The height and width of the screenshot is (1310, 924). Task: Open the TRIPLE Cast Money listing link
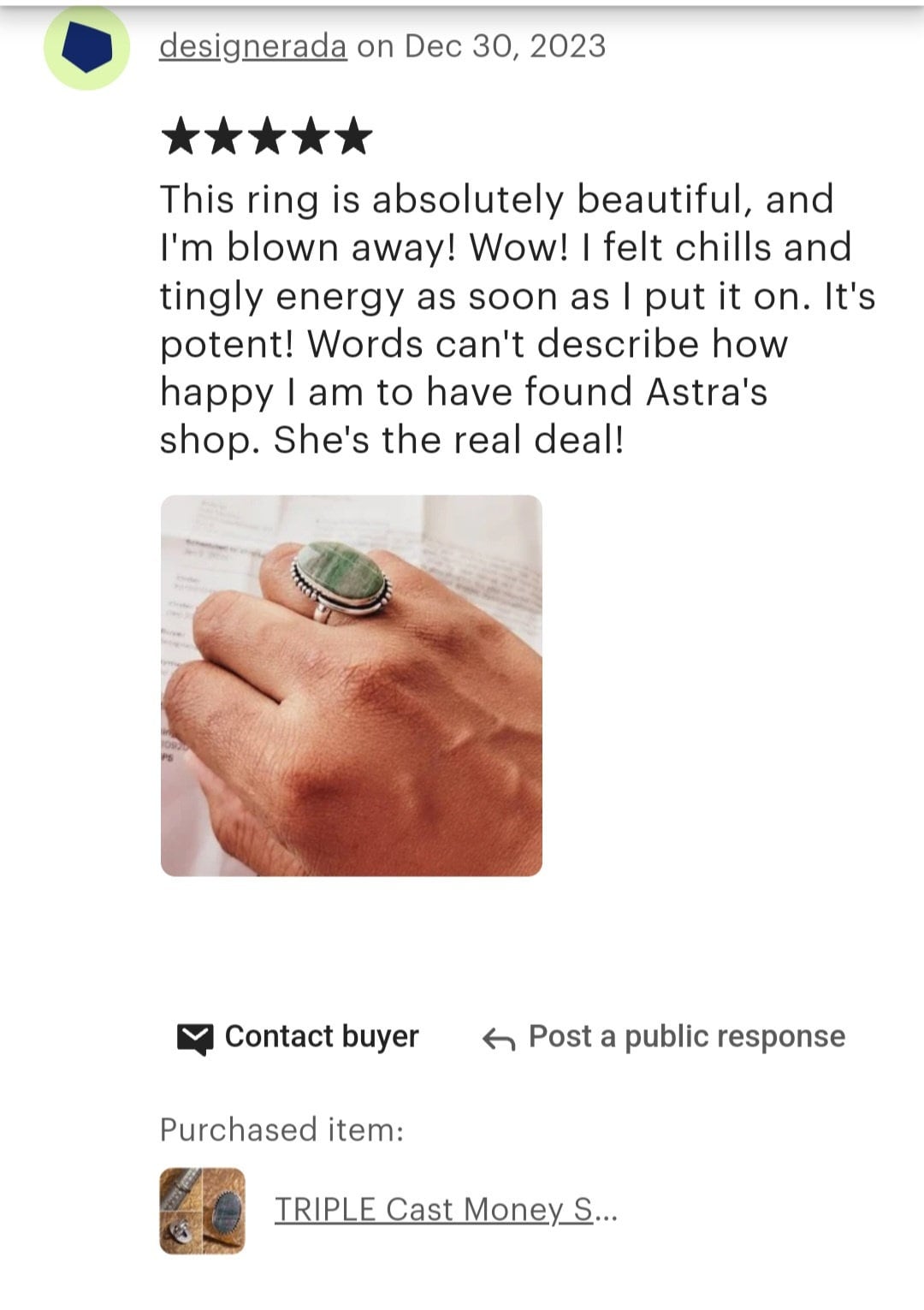[445, 1209]
